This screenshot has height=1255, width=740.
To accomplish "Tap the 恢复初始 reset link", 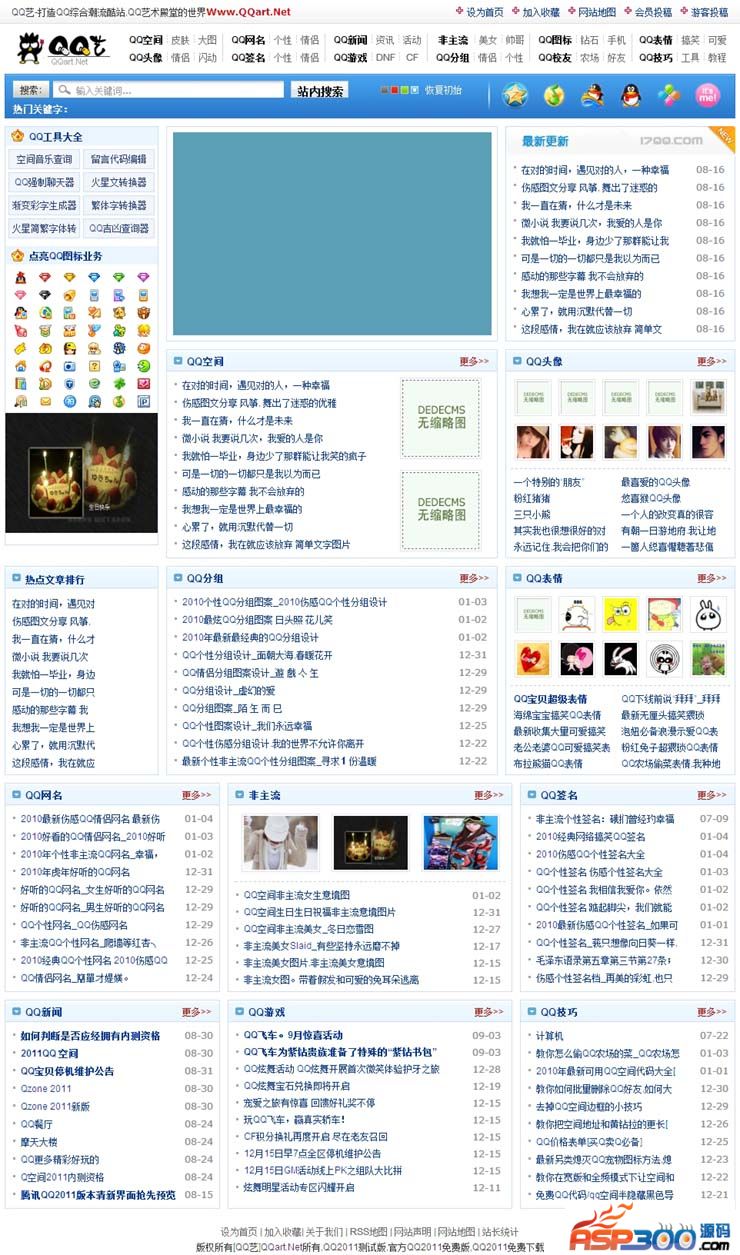I will [443, 90].
